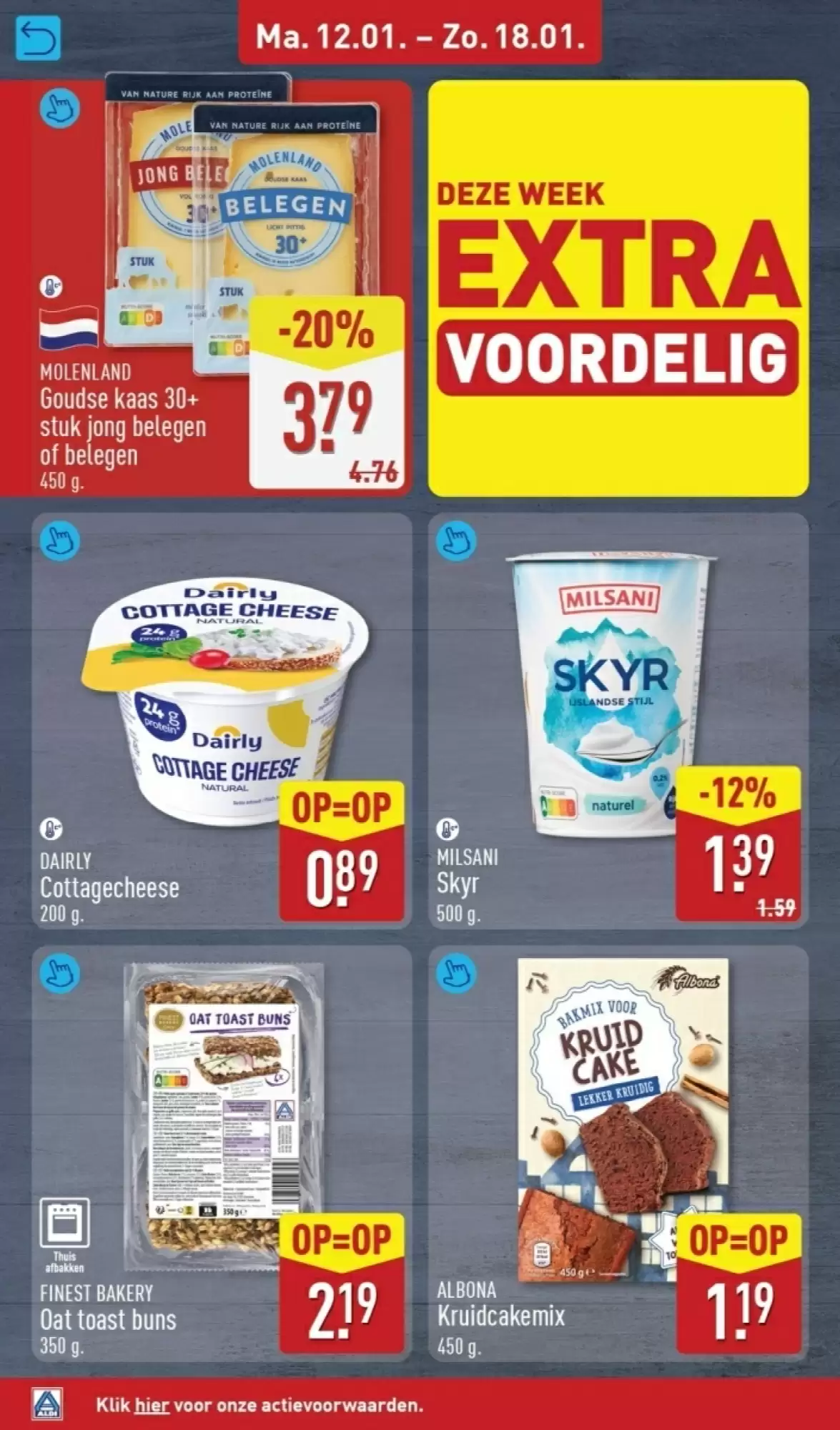Tap the 'hier' link for actievoorwaarden
This screenshot has width=840, height=1430.
tap(152, 1405)
